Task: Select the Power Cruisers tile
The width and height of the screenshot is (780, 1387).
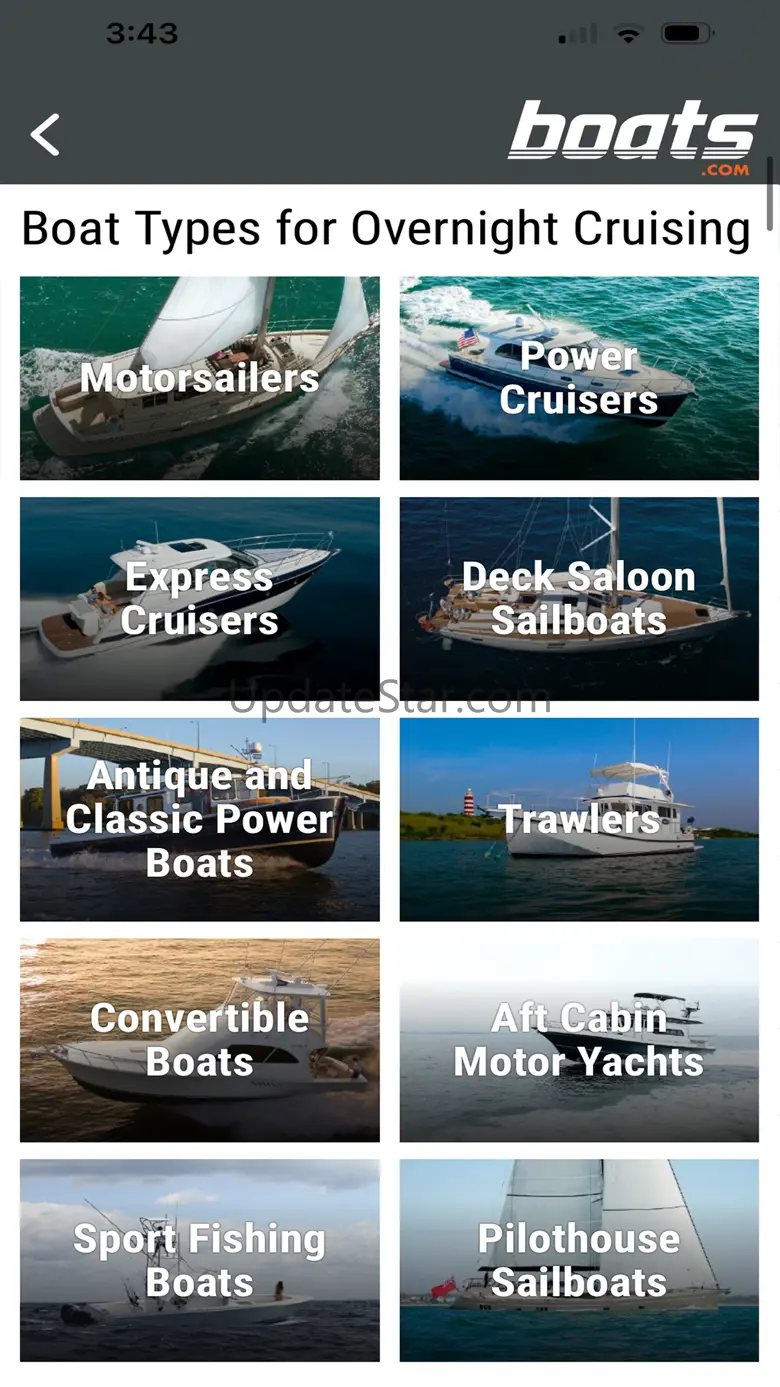Action: click(579, 378)
